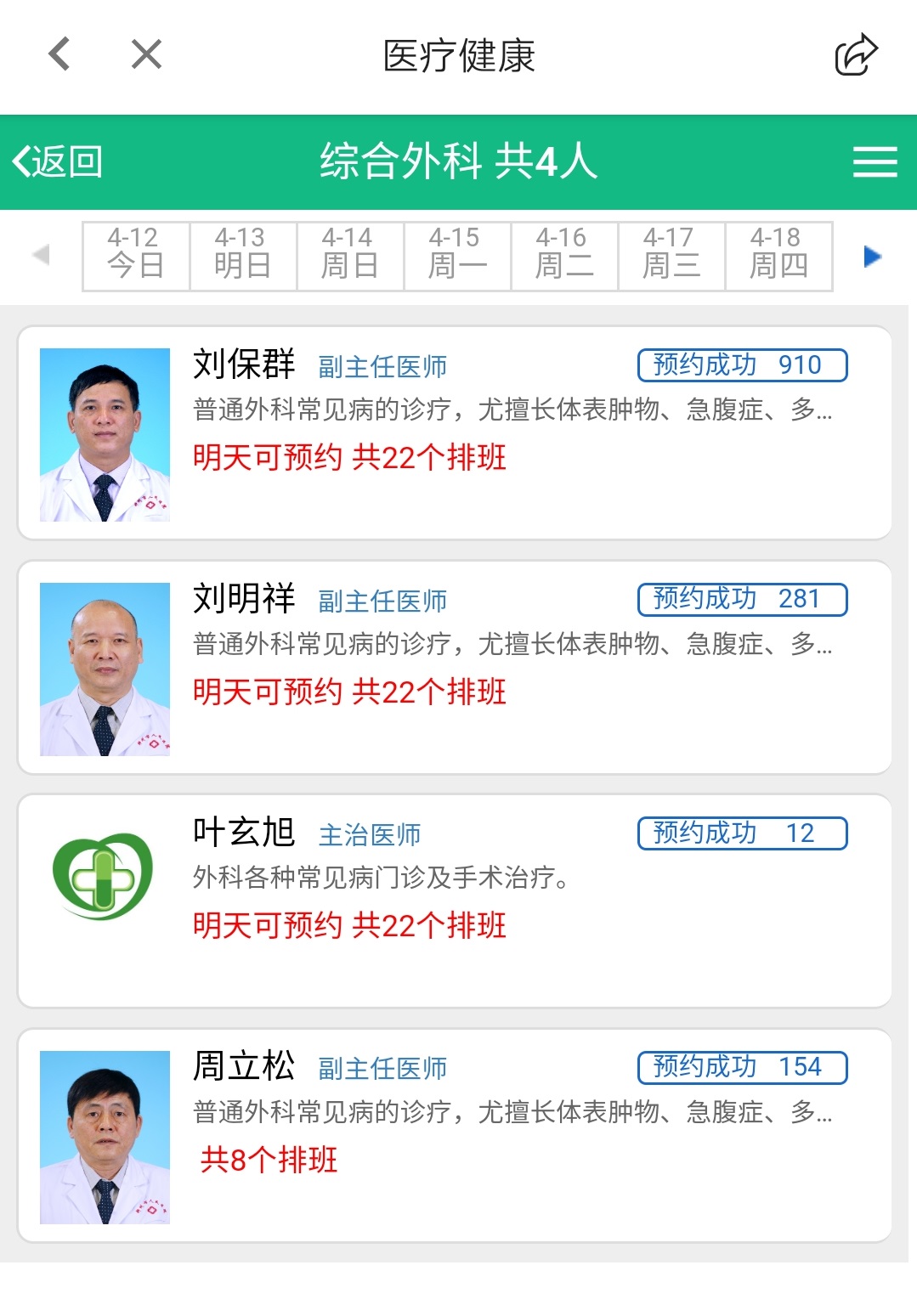Open doctor 刘保群's card
Image resolution: width=917 pixels, height=1316 pixels.
click(455, 433)
